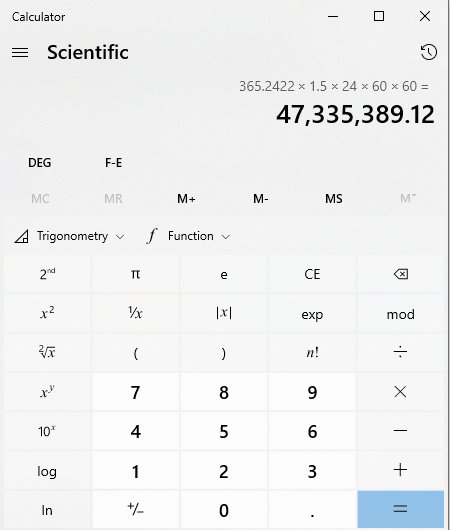This screenshot has height=530, width=450.
Task: Select the divide operator
Action: (401, 353)
